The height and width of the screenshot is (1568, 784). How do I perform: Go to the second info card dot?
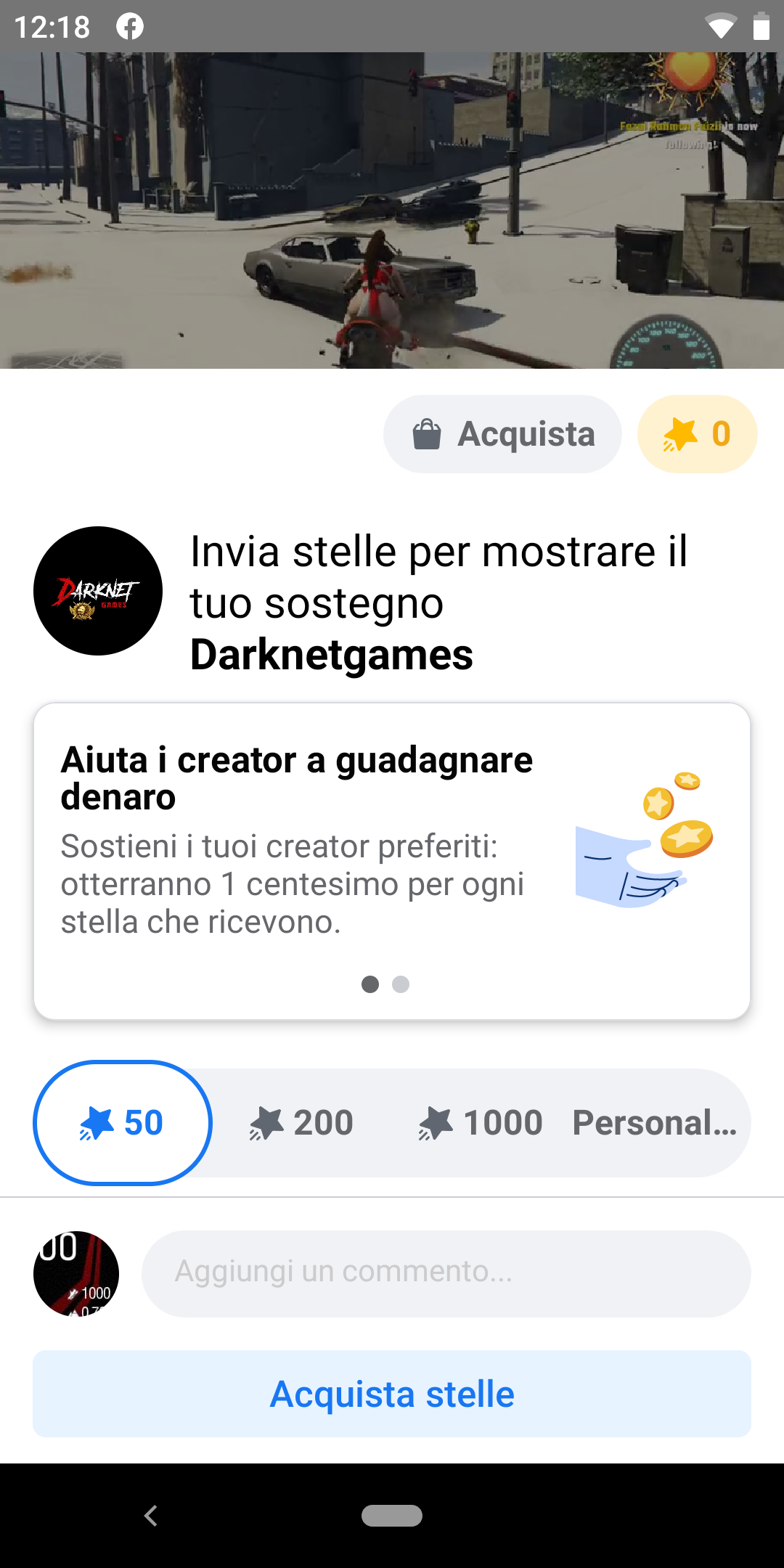[401, 984]
